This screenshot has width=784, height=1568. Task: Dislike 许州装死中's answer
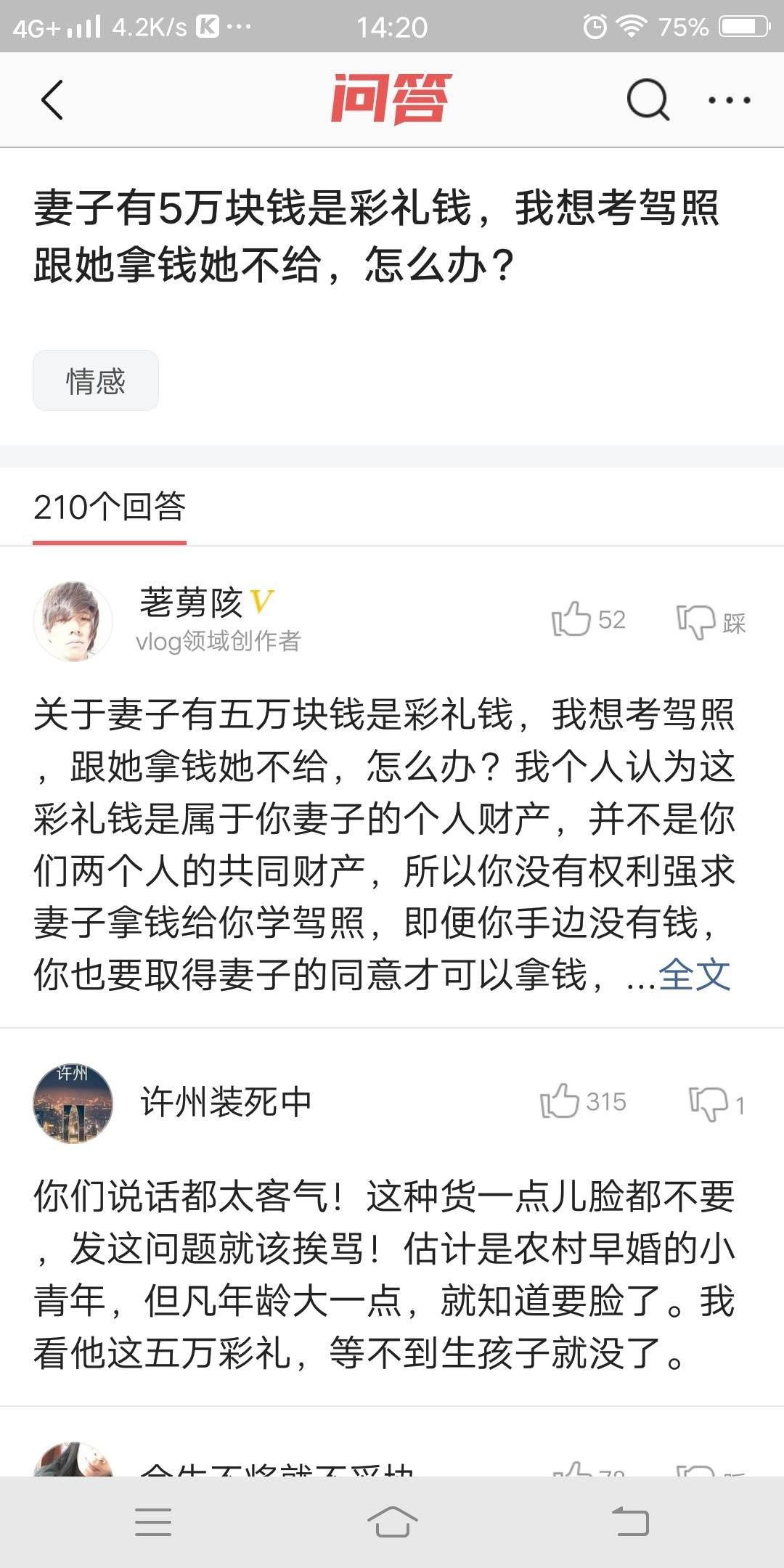pos(709,1103)
